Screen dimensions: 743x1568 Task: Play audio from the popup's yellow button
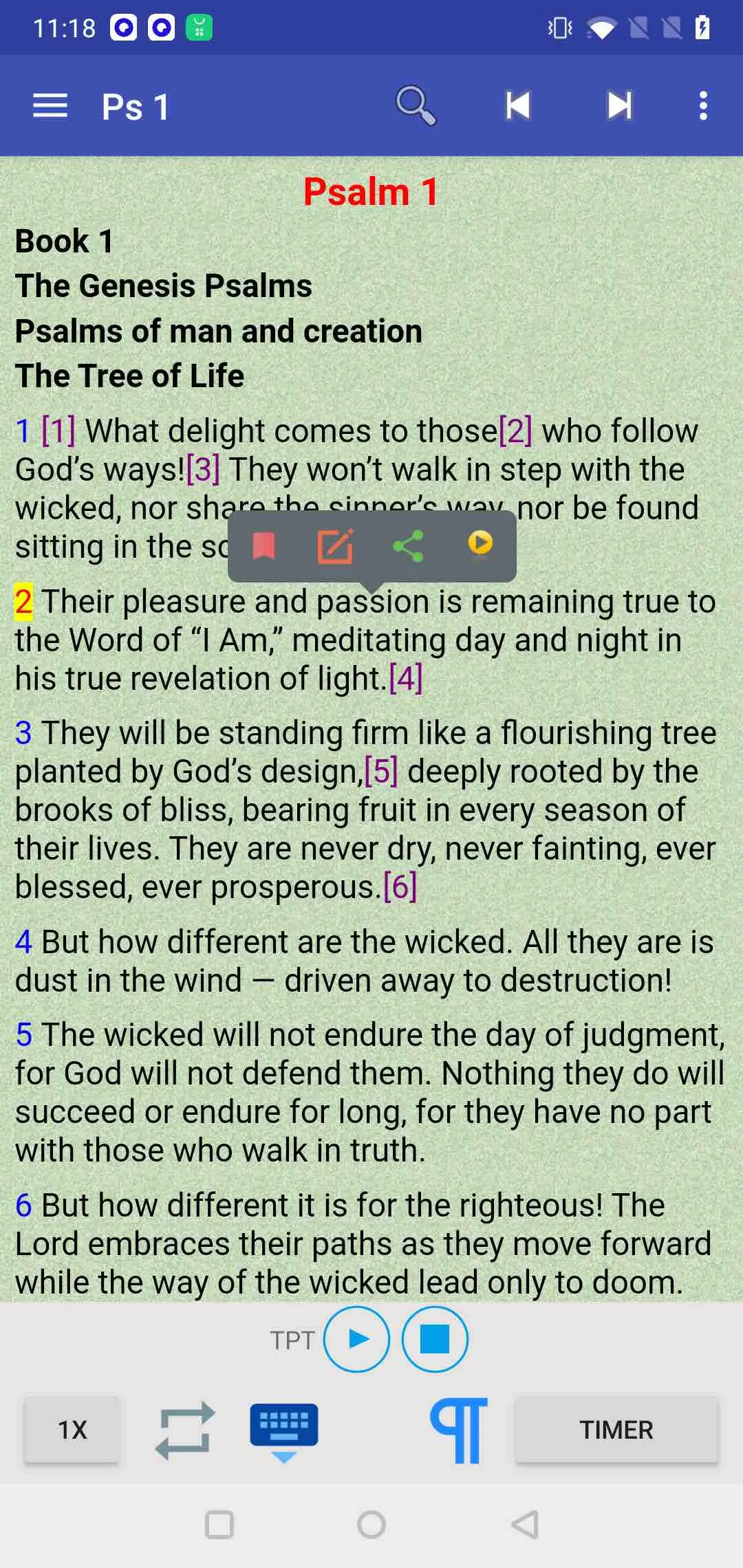(480, 543)
